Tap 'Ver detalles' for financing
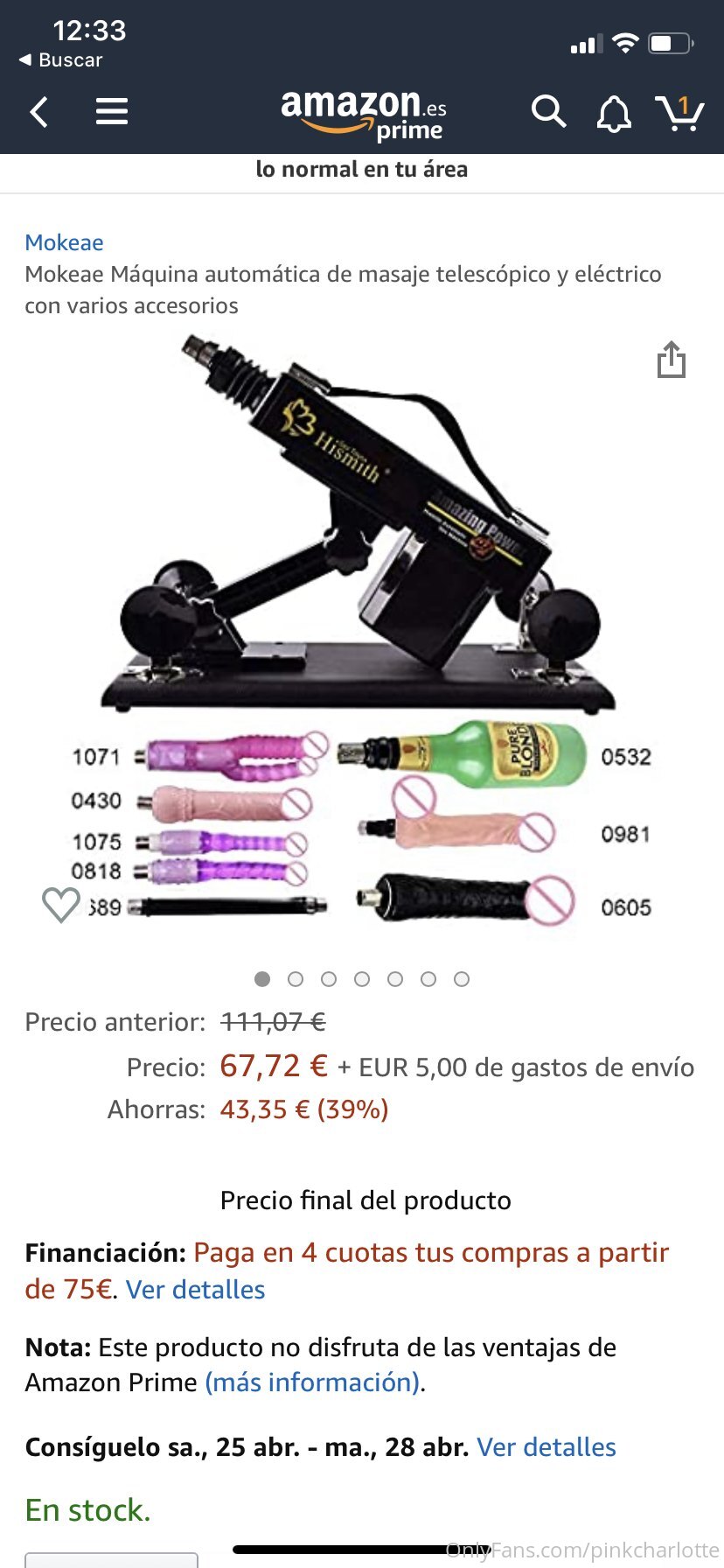Screen dimensions: 724x1568 [x=195, y=1290]
